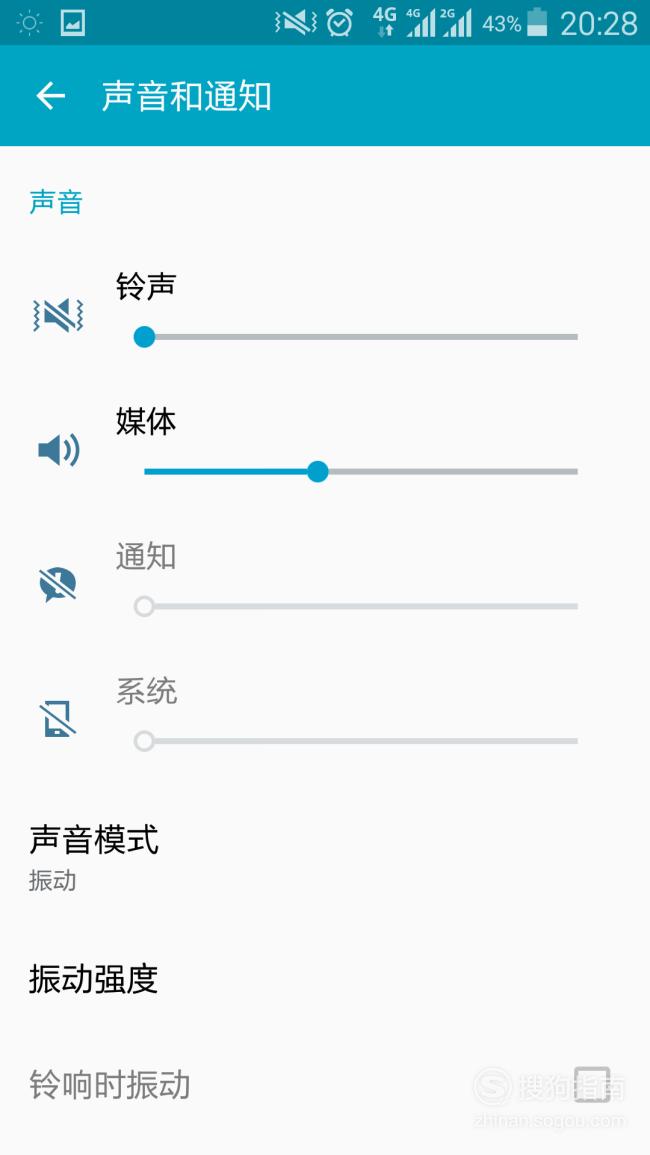The width and height of the screenshot is (650, 1155).
Task: Go back from 声音和通知 screen
Action: pyautogui.click(x=50, y=96)
